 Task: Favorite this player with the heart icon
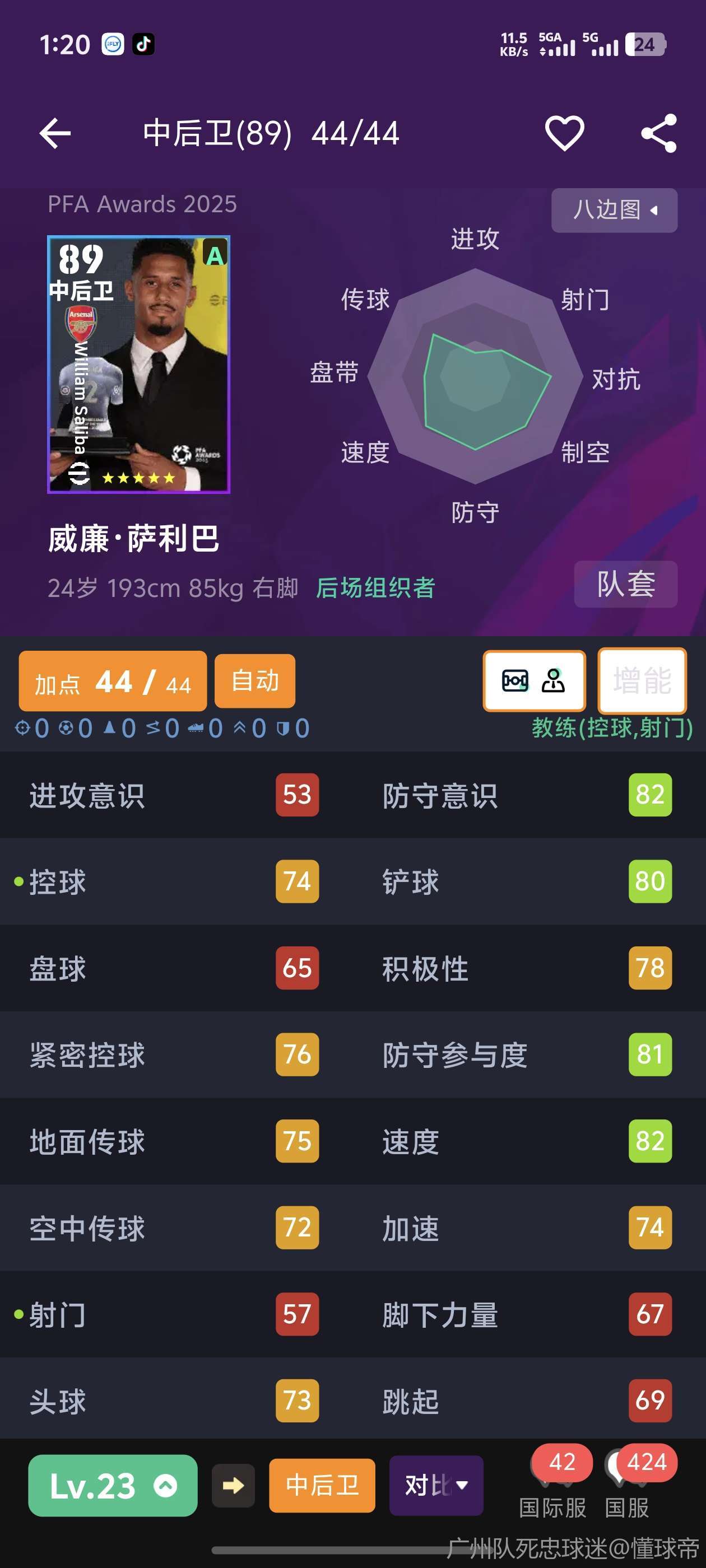pyautogui.click(x=564, y=133)
